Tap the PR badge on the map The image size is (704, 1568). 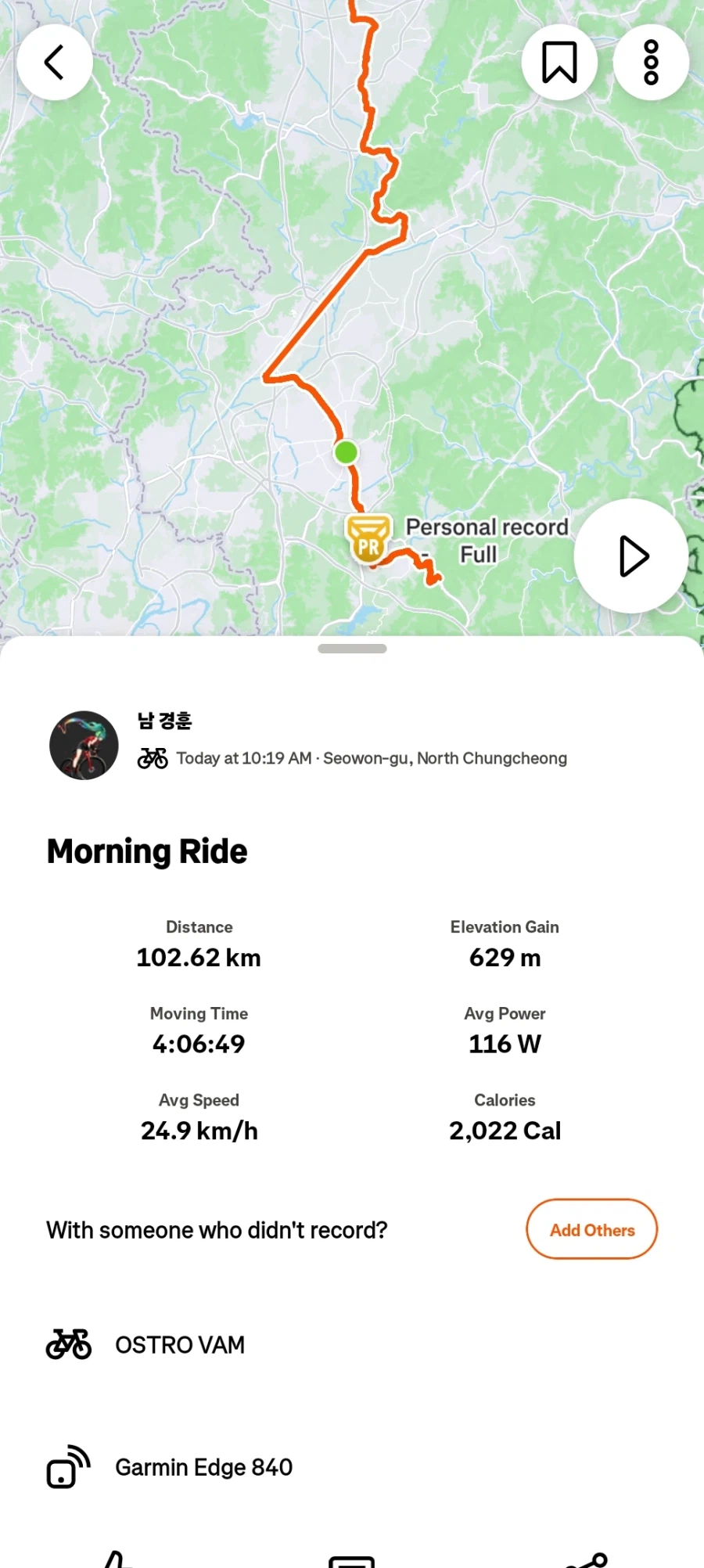pos(368,539)
